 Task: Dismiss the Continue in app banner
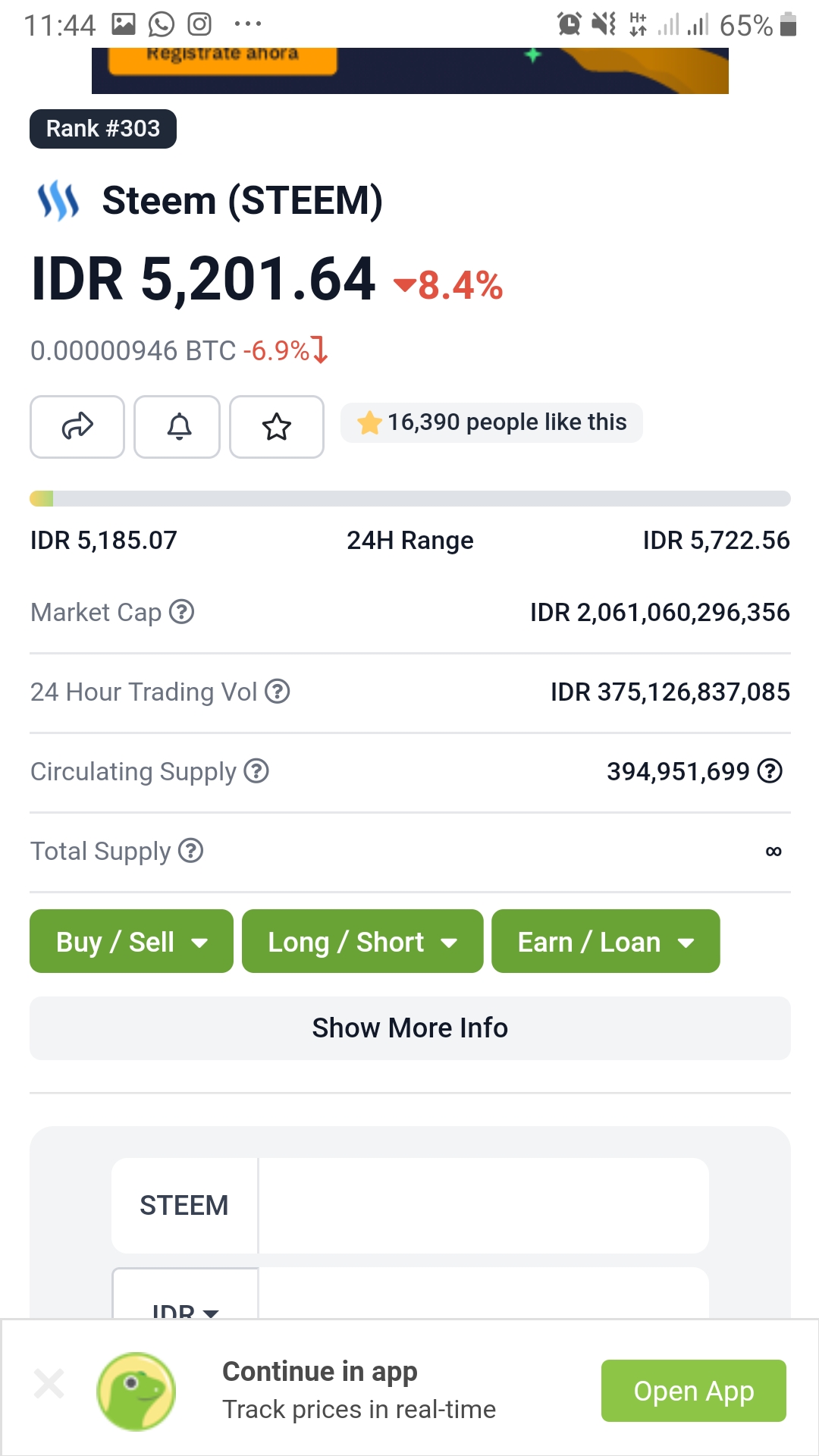coord(49,1384)
